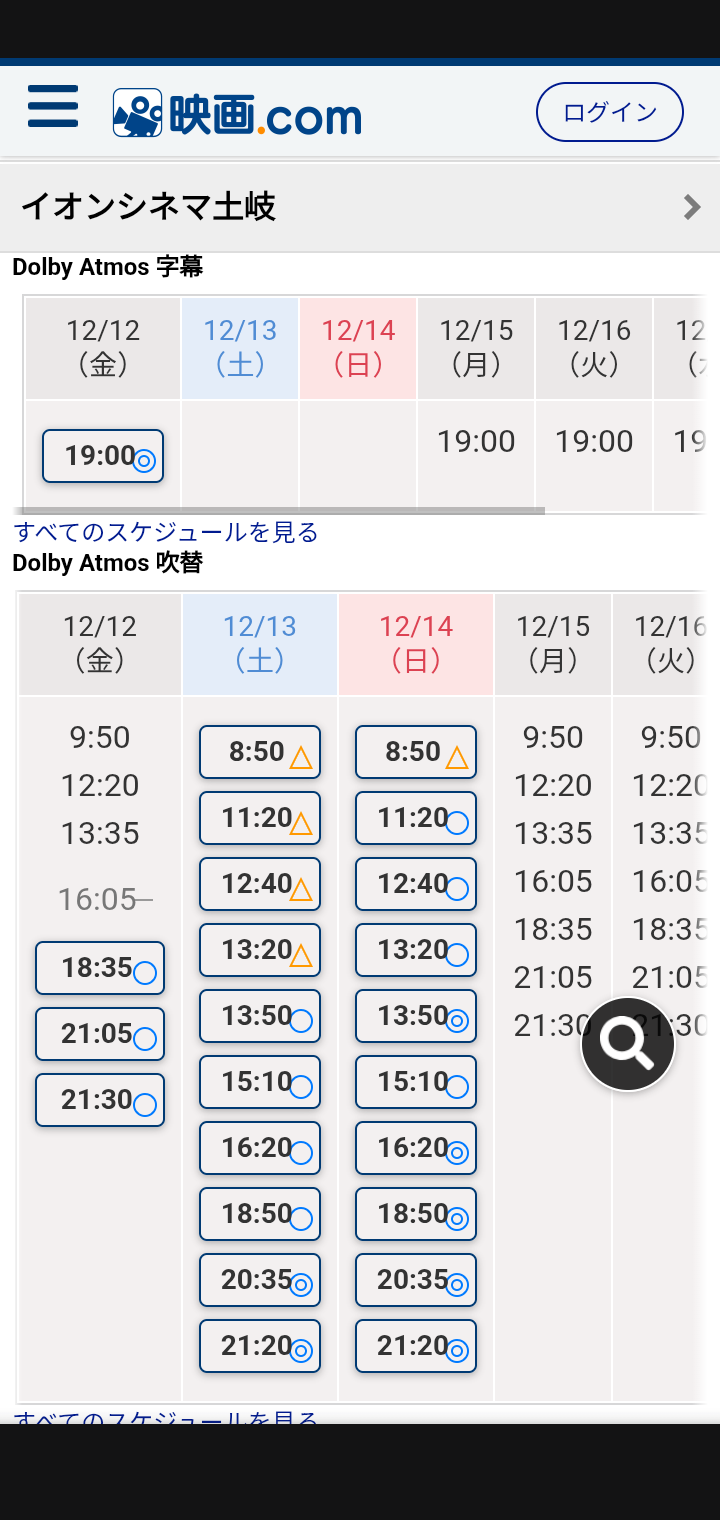The width and height of the screenshot is (720, 1520).
Task: Pick the 8:50 showing on 12/14
Action: (416, 752)
